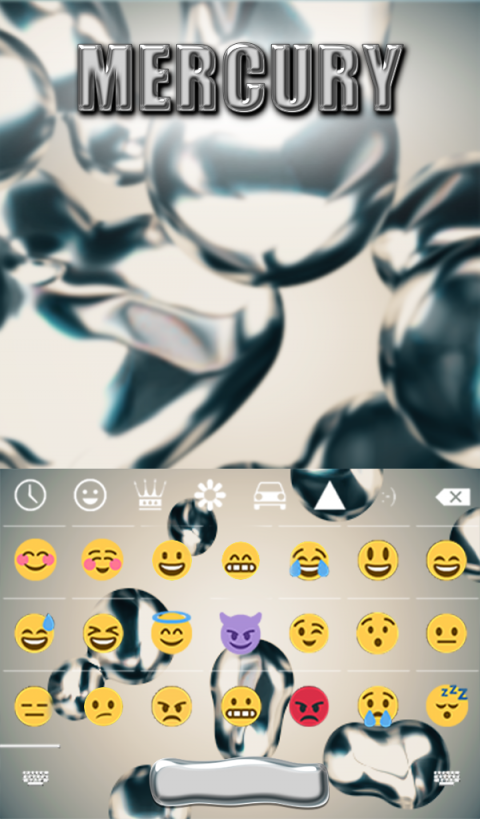Open the recent emojis clock tab
480x819 pixels.
pos(30,495)
